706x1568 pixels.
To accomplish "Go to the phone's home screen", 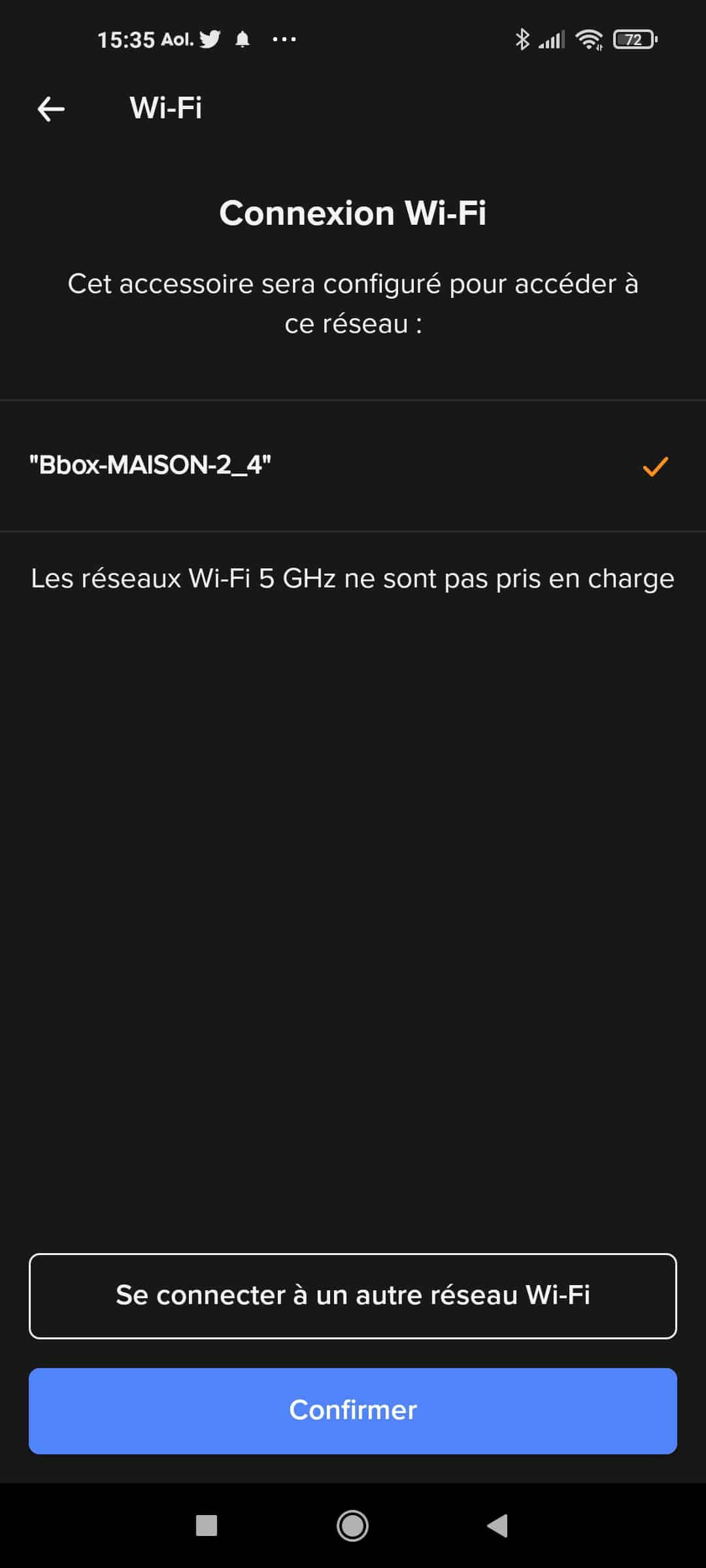I will pyautogui.click(x=352, y=1526).
